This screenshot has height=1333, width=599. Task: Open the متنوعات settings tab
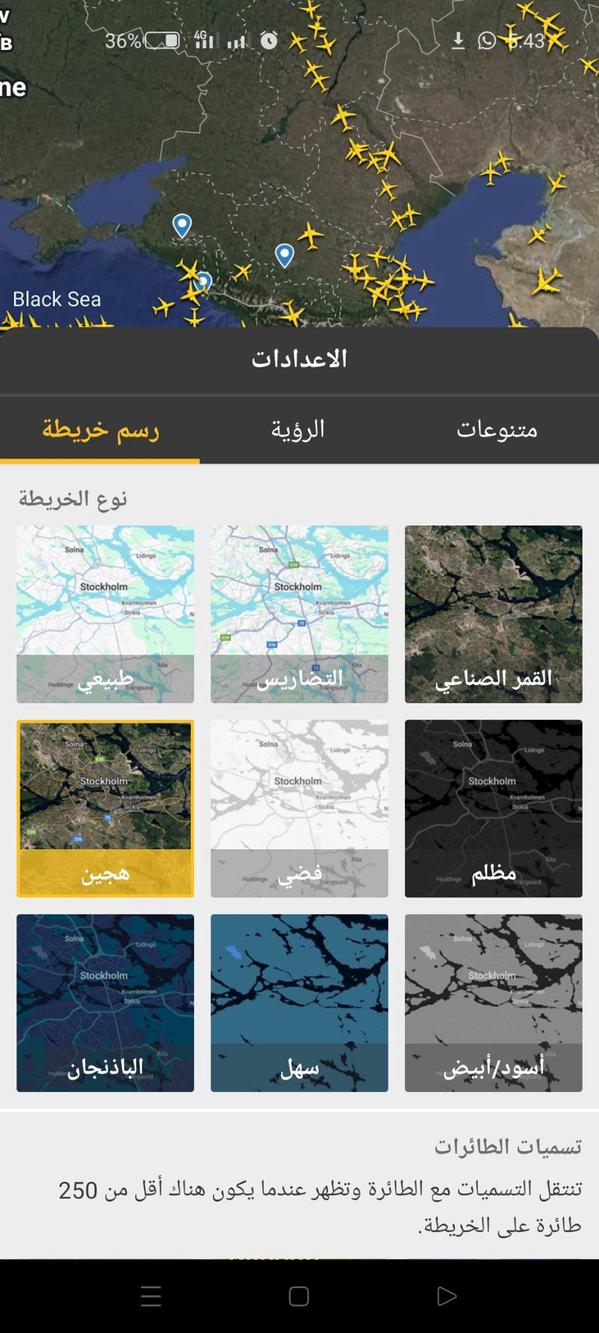498,430
